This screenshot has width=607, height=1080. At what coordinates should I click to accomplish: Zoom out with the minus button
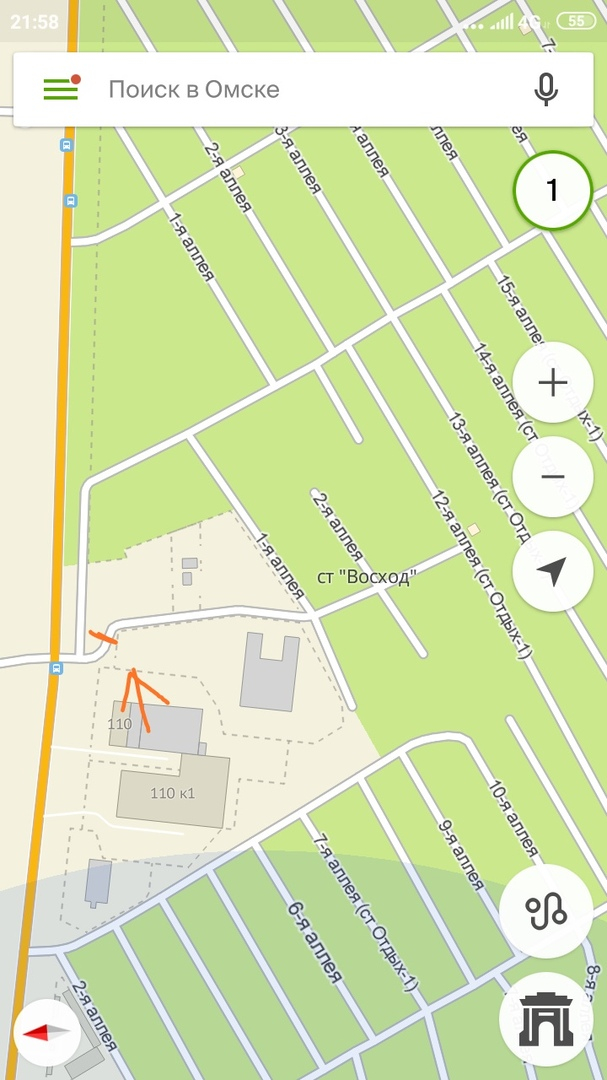(x=553, y=477)
